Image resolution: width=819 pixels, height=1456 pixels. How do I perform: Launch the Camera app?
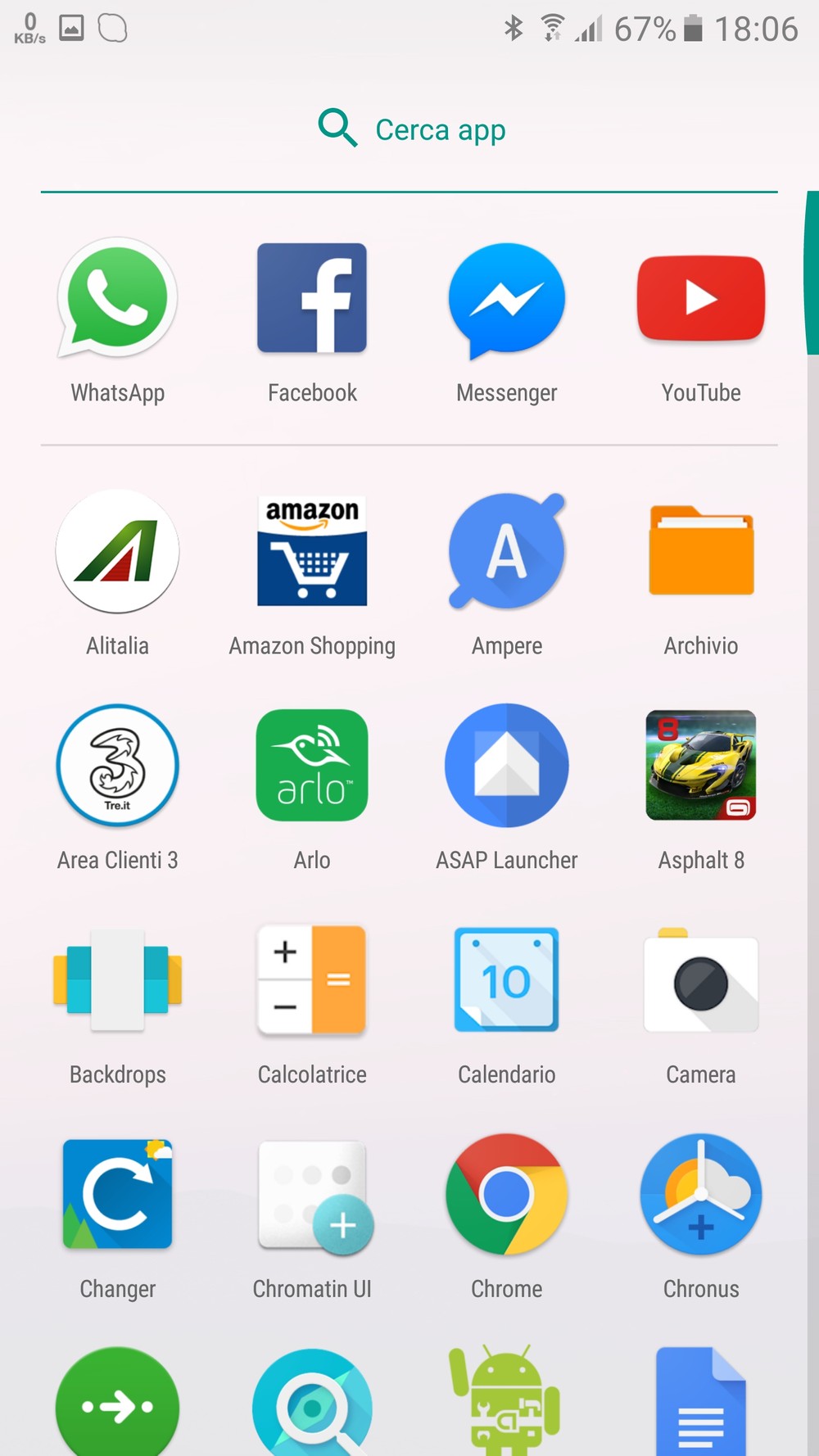[x=701, y=980]
